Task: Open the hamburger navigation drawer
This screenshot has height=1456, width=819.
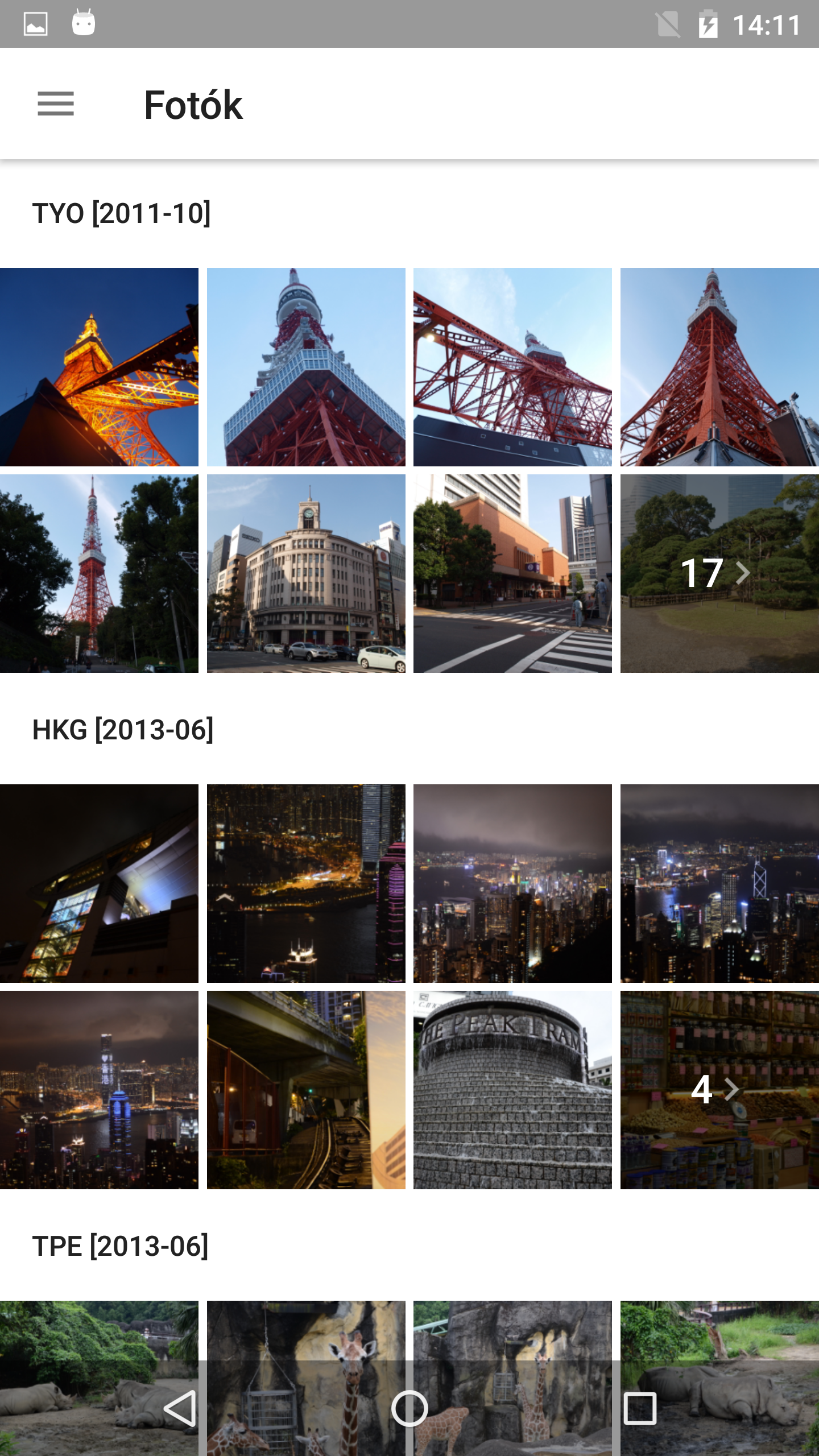Action: click(56, 104)
